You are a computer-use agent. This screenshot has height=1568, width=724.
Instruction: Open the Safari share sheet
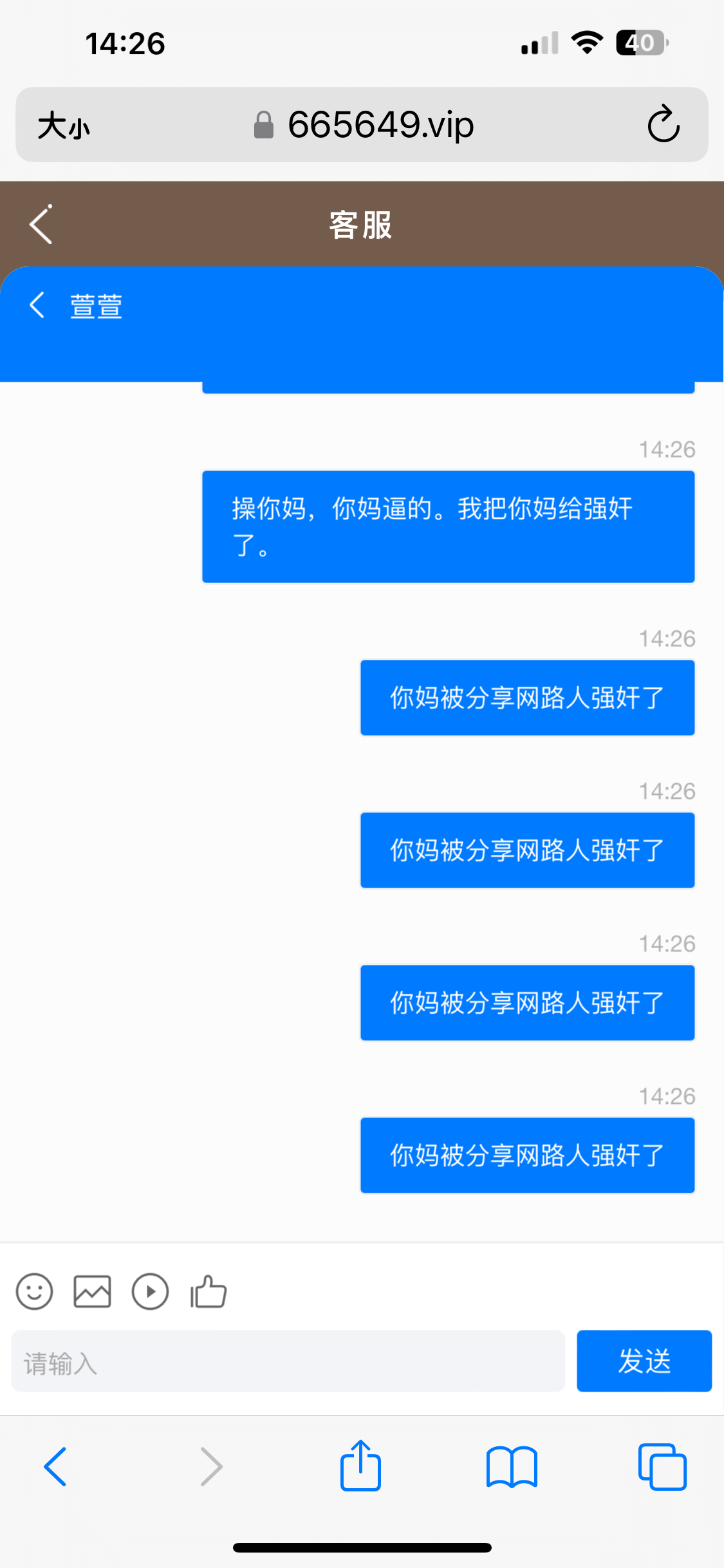(360, 1467)
